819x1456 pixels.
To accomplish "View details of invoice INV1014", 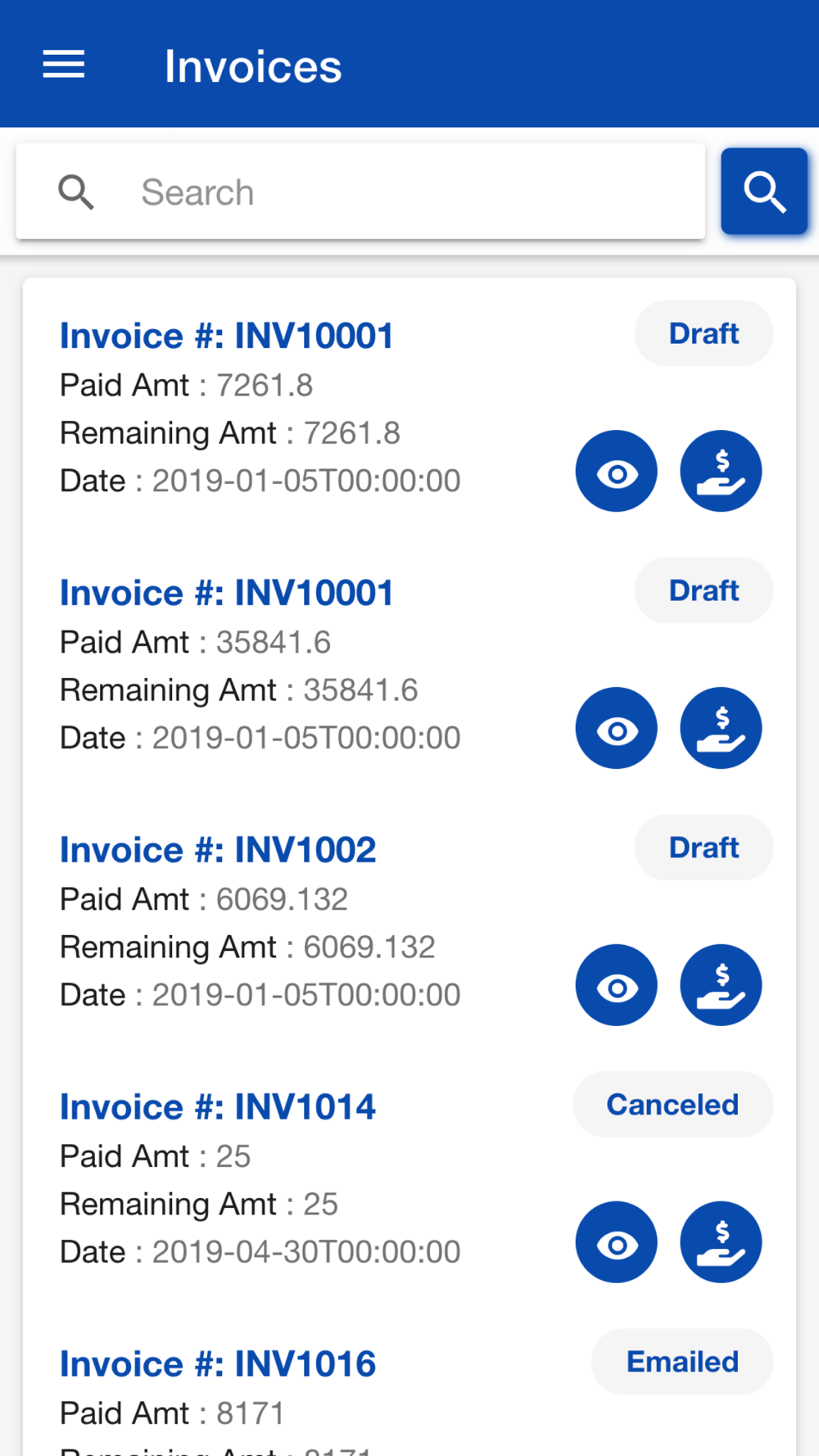I will point(617,1243).
